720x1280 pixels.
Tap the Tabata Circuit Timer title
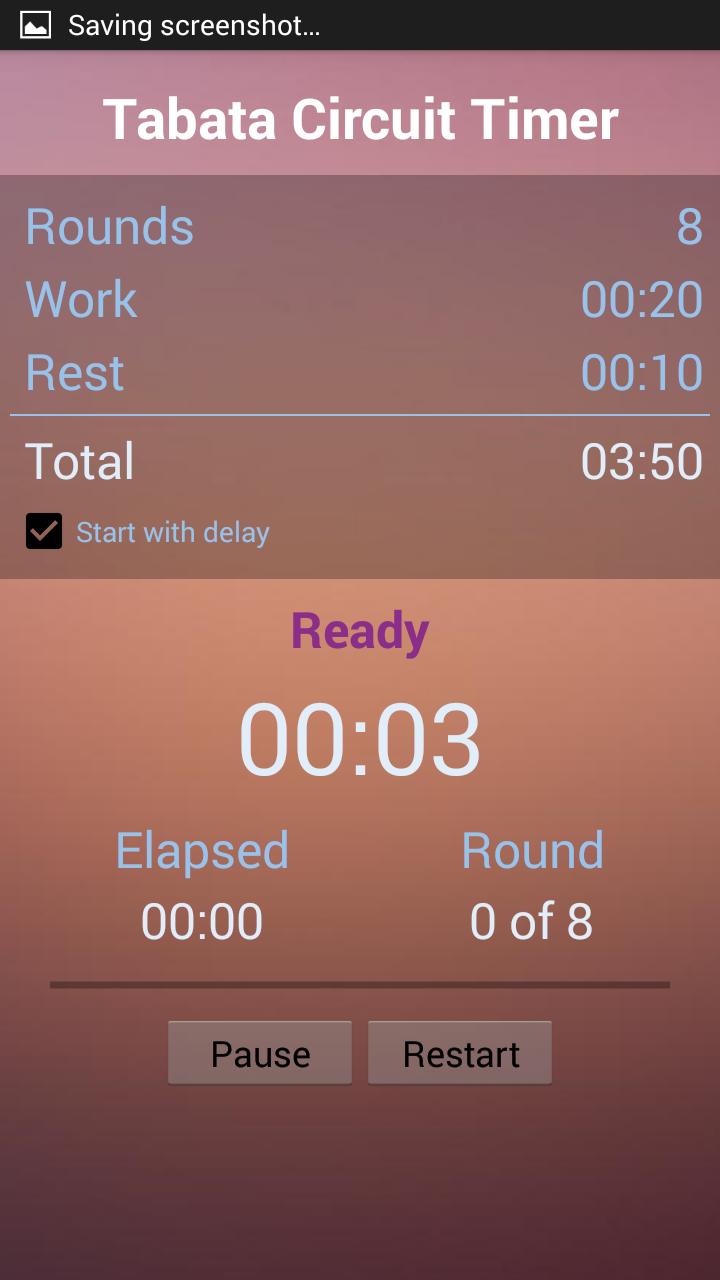click(360, 119)
